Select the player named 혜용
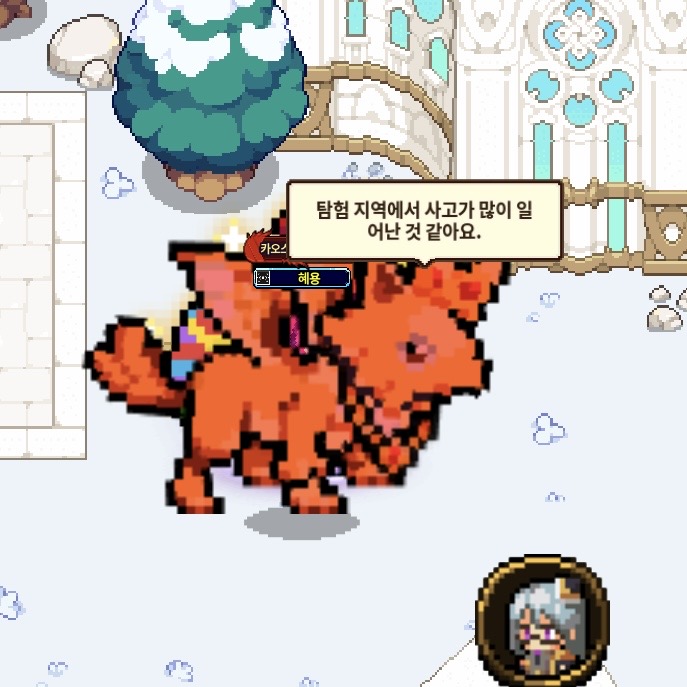 point(304,278)
